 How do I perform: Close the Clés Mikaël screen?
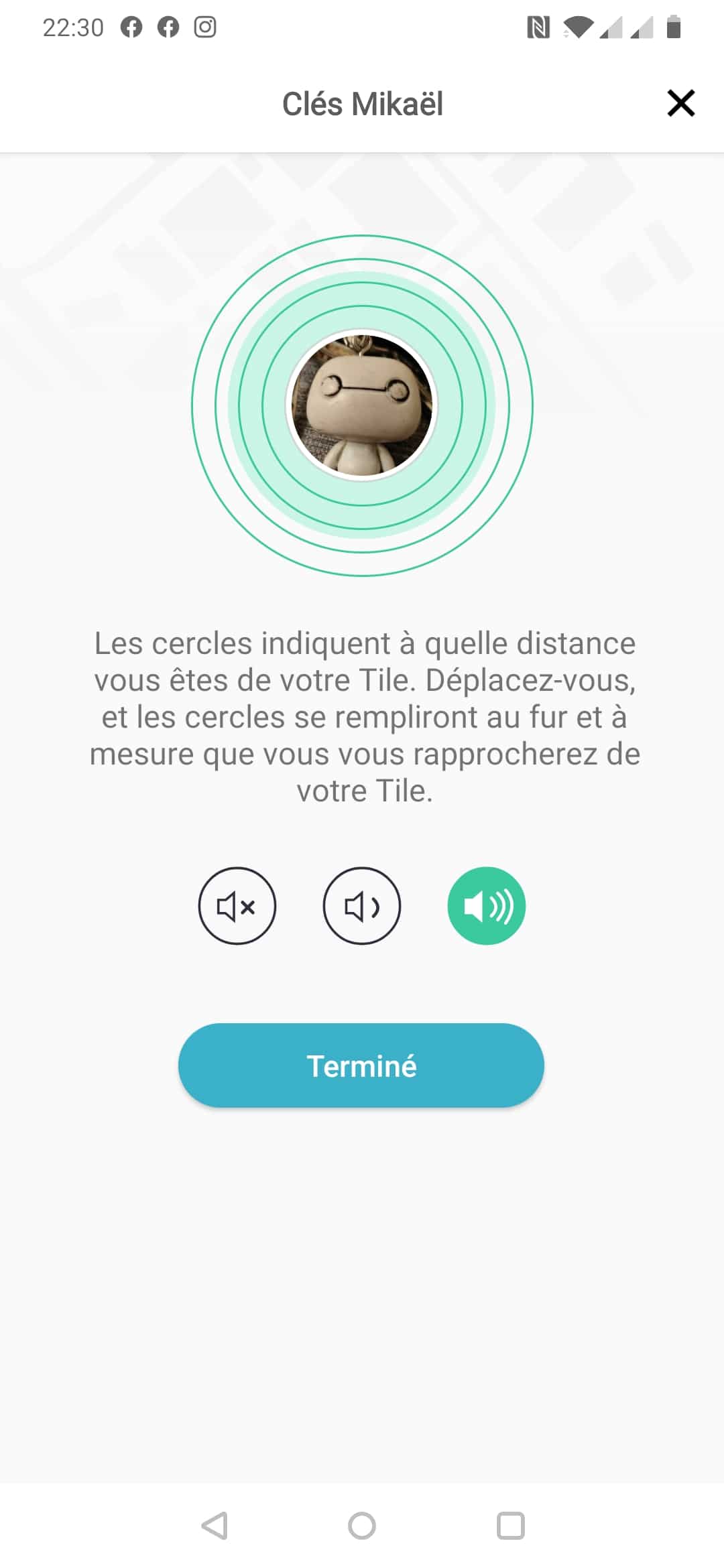pos(680,103)
